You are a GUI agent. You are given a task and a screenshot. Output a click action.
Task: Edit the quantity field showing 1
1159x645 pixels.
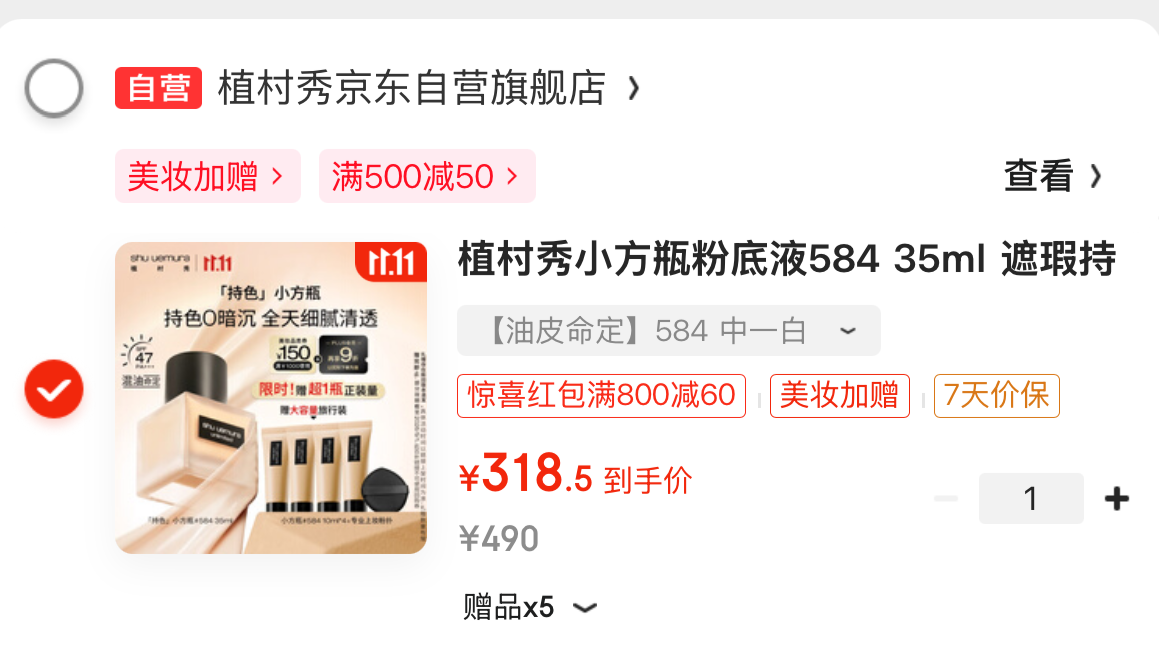coord(1030,498)
